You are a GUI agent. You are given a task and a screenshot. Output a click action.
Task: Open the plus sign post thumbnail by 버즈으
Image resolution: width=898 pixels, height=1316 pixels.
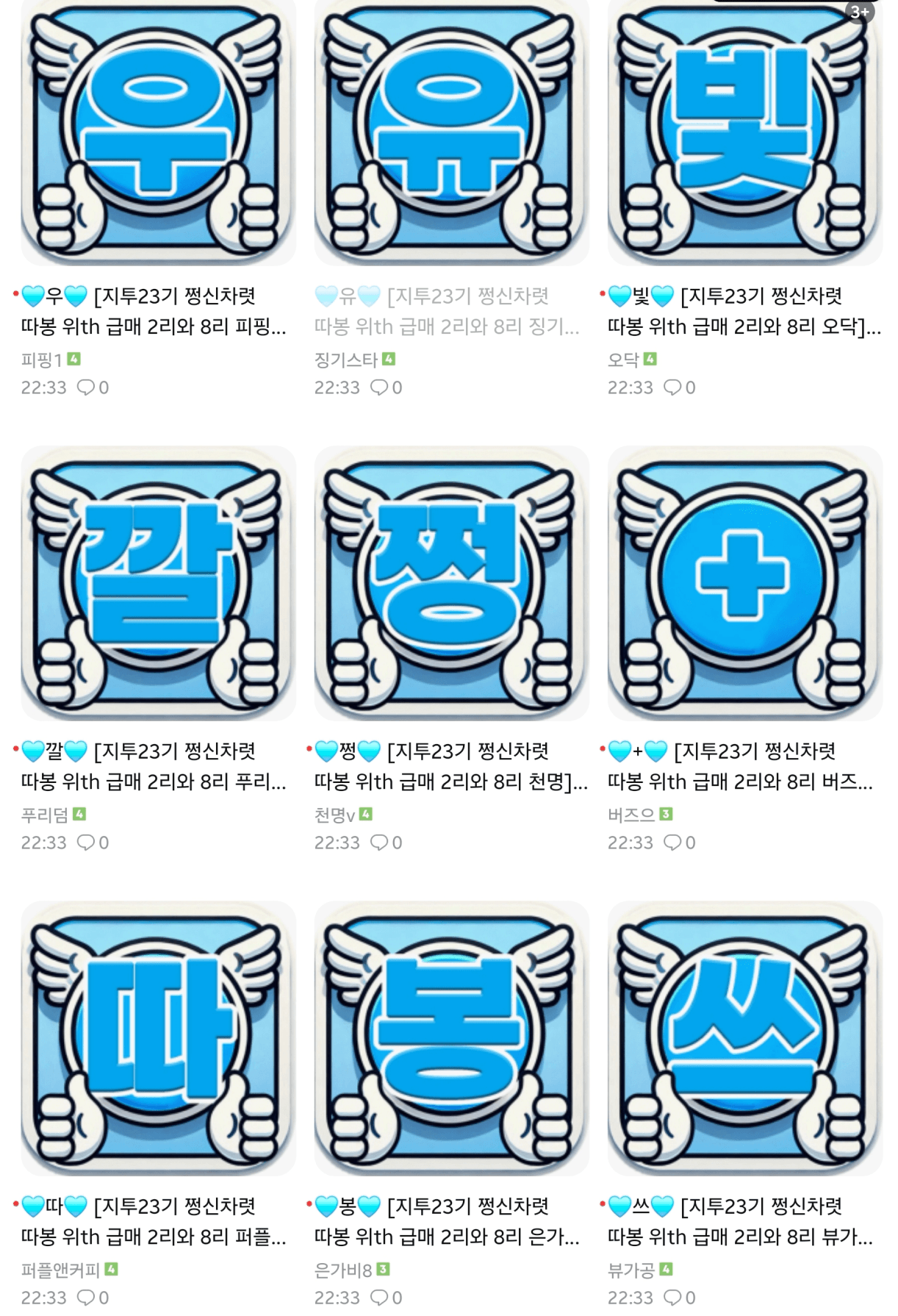coord(744,583)
